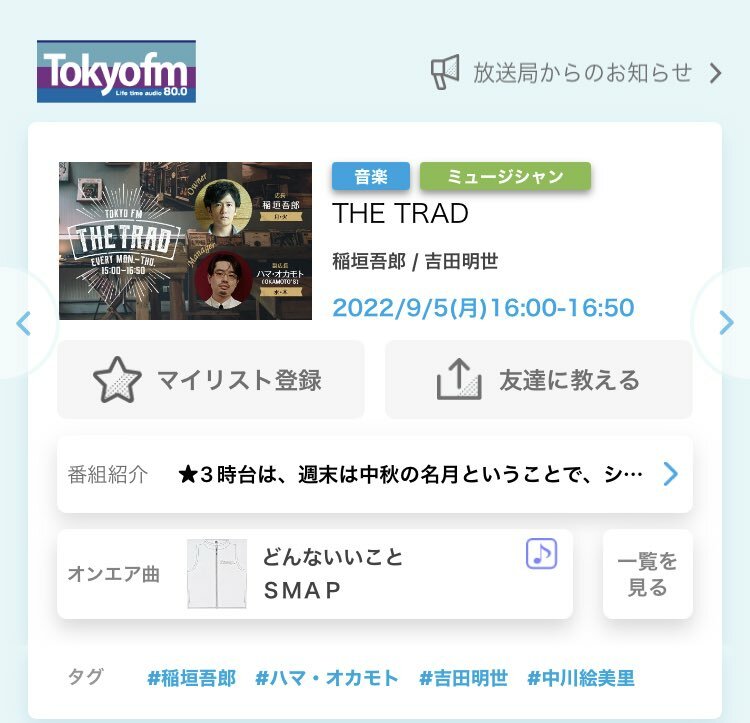The width and height of the screenshot is (750, 723).
Task: Open THE TRAD program thumbnail
Action: point(185,241)
